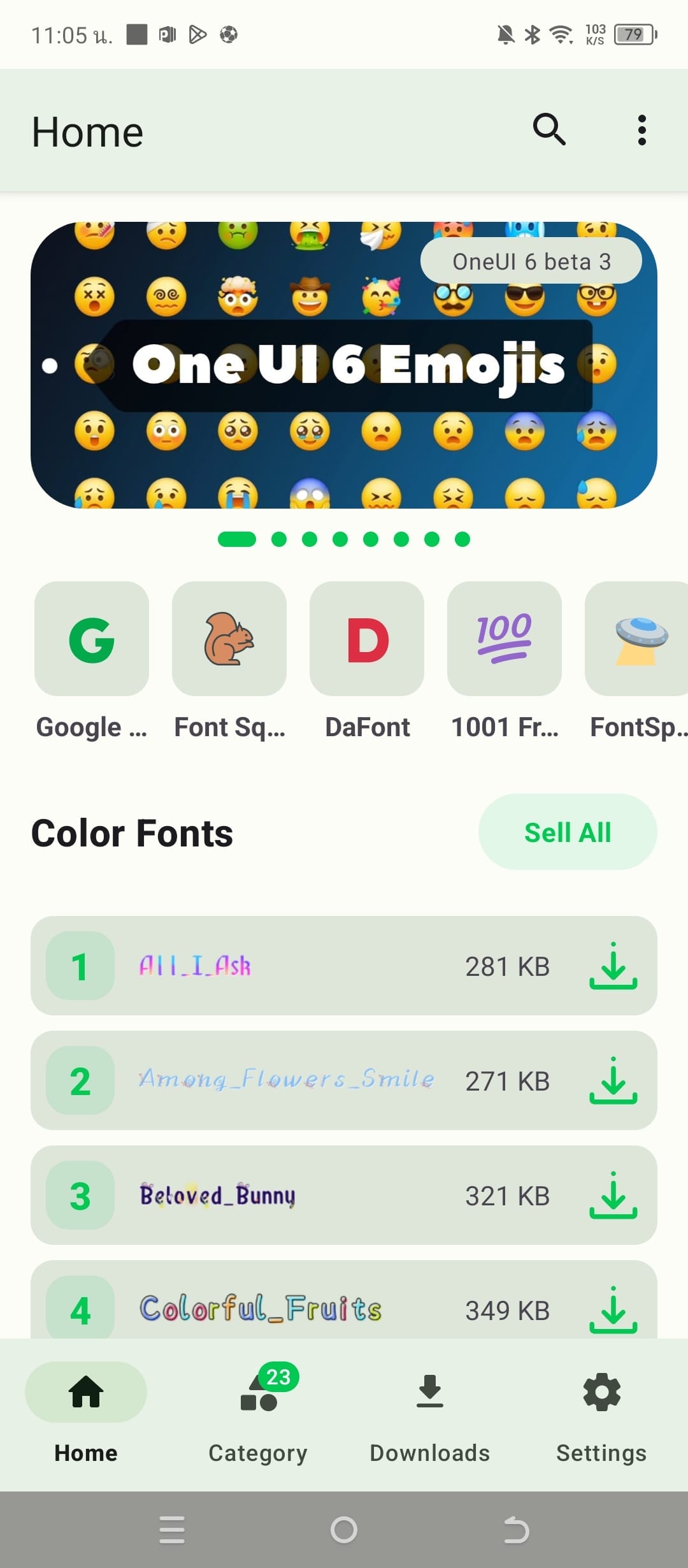
Task: Open the OneUI 6 Emojis banner
Action: [x=344, y=365]
